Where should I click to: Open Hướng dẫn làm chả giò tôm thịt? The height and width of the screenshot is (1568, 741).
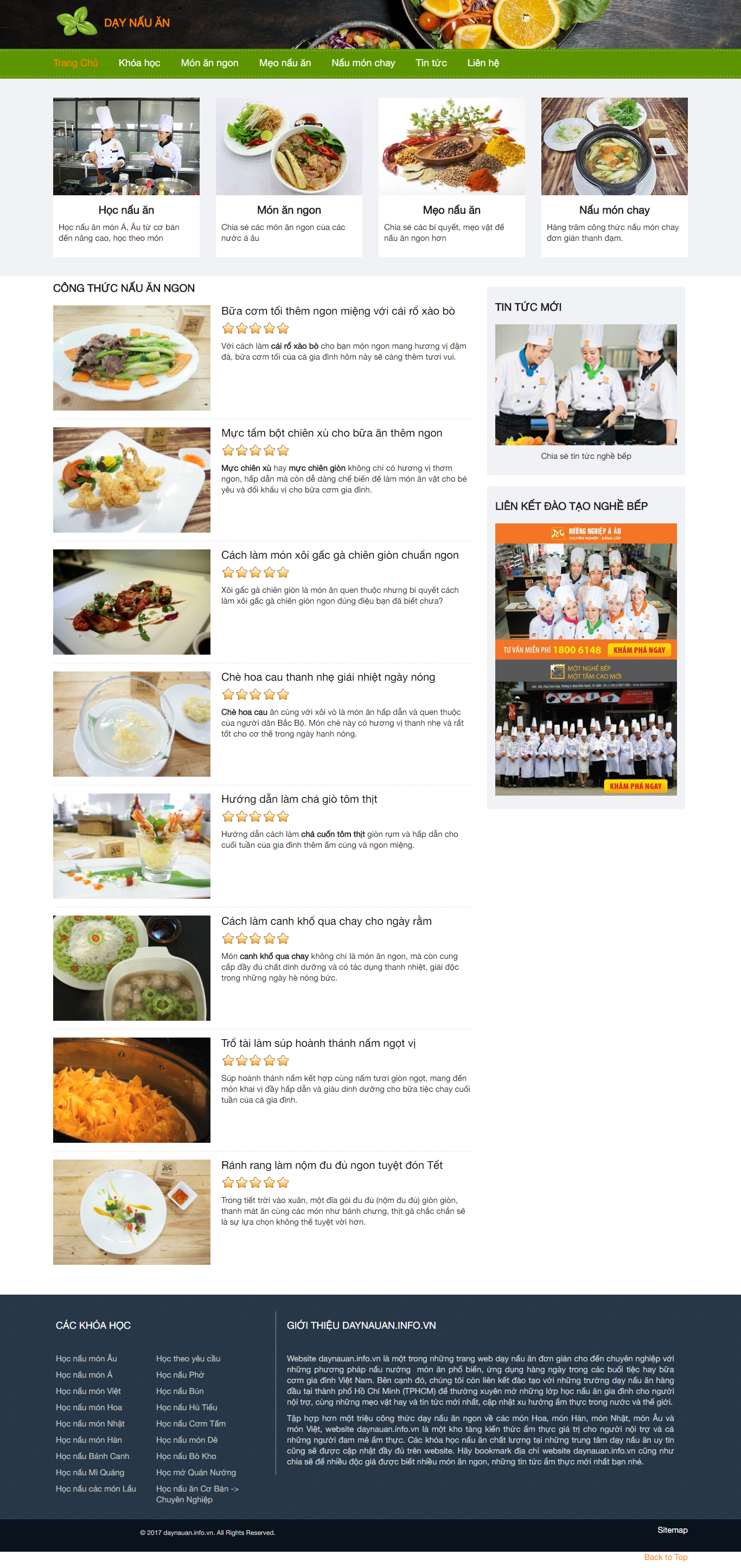(x=298, y=798)
